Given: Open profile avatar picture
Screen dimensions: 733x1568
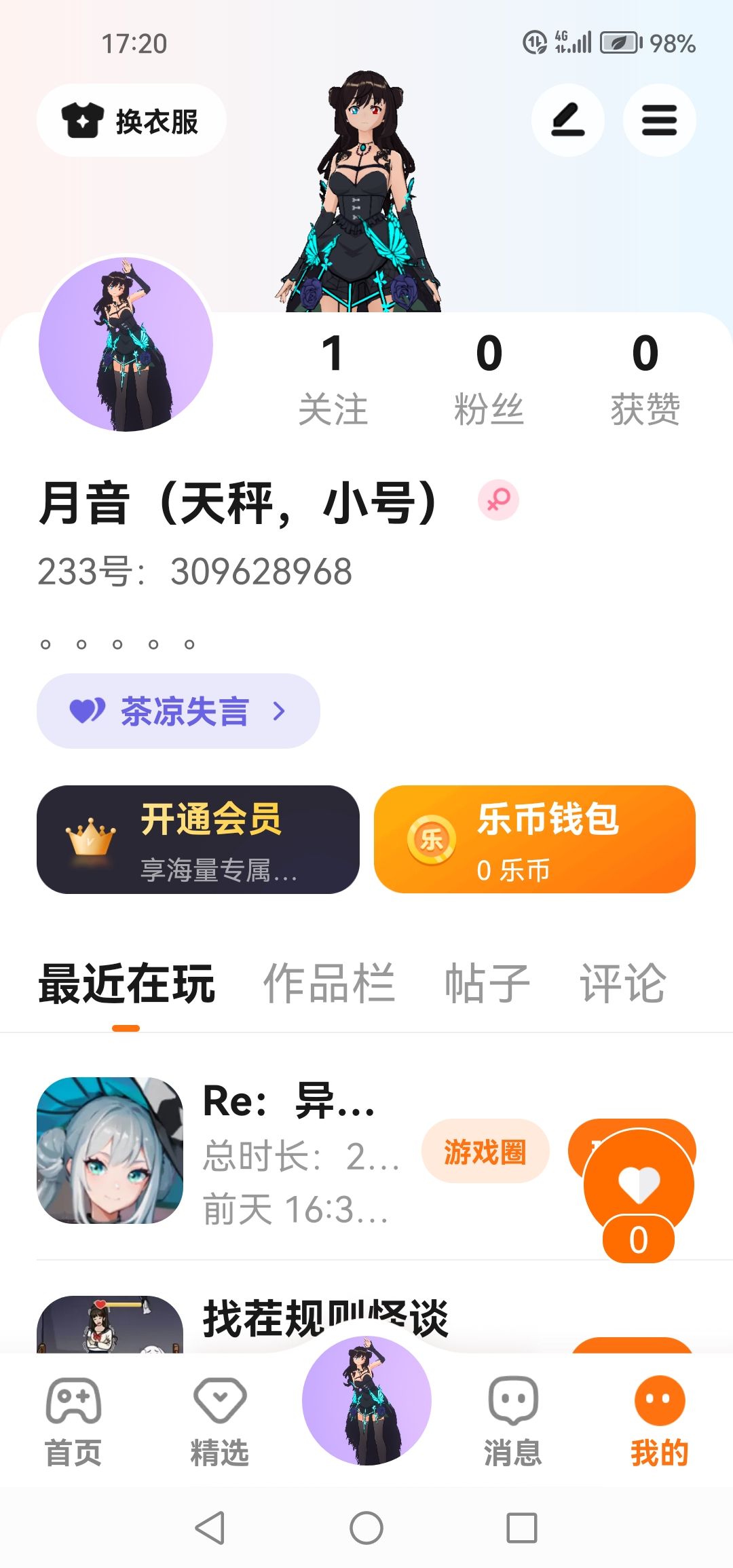Looking at the screenshot, I should [126, 344].
